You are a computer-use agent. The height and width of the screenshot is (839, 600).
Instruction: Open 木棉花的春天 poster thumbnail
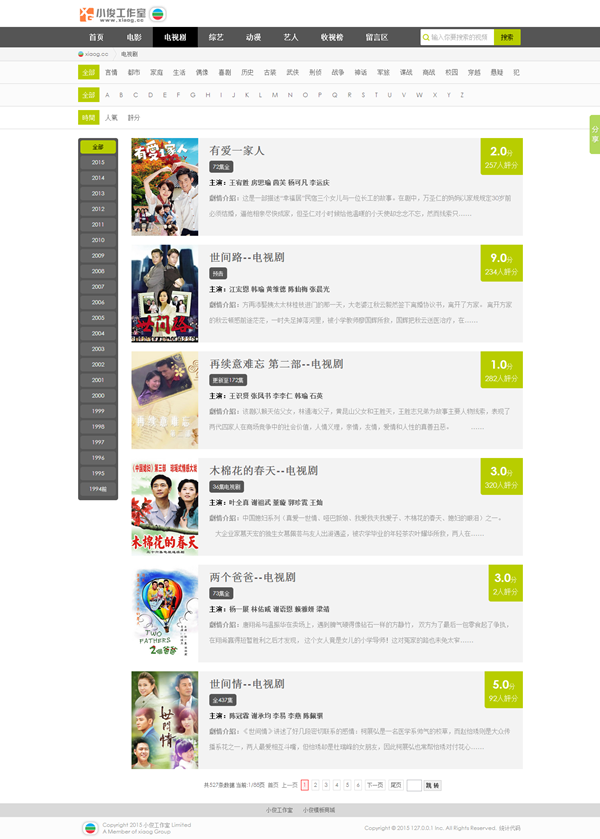[165, 508]
